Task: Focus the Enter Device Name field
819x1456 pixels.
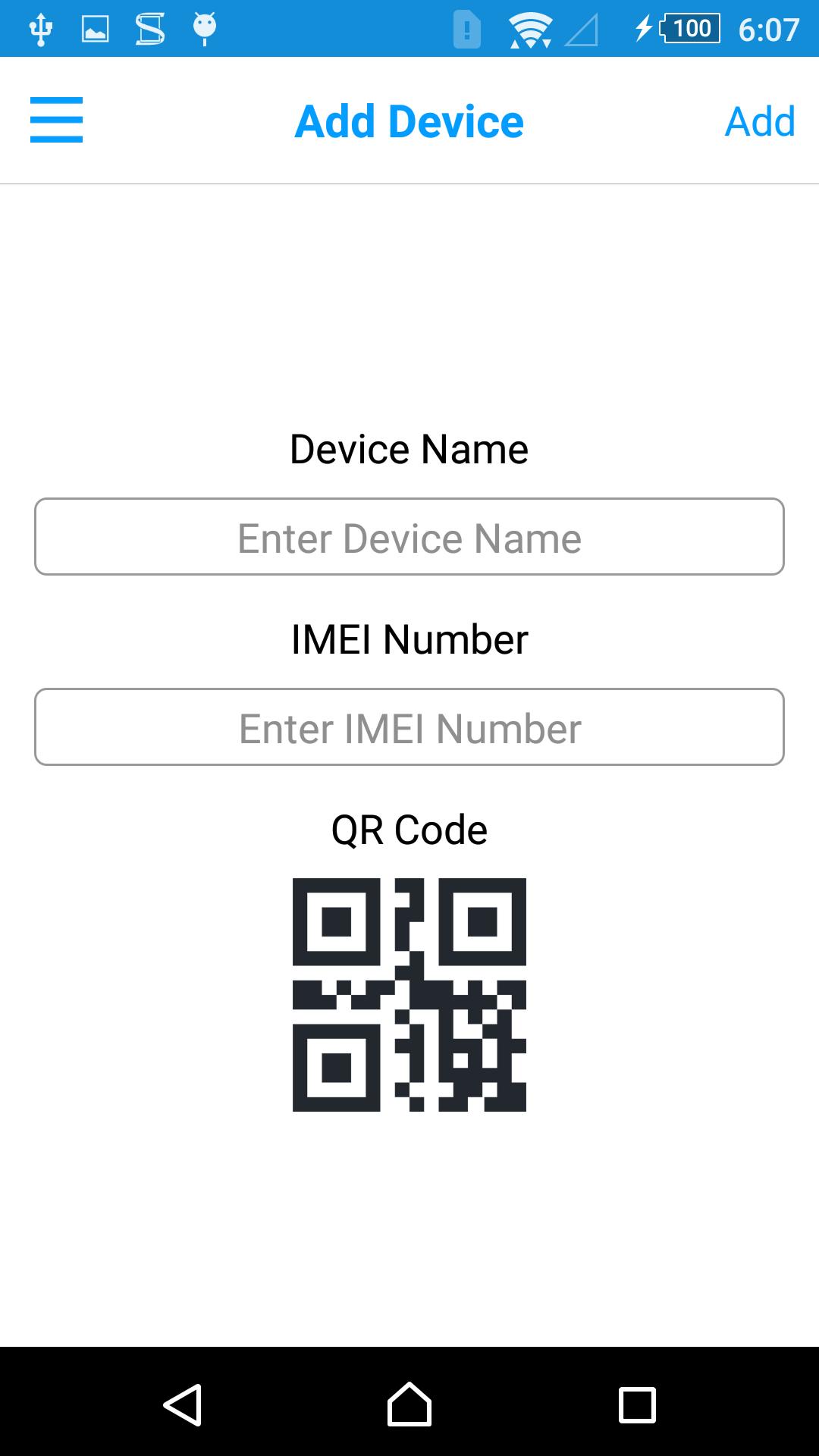Action: coord(409,537)
